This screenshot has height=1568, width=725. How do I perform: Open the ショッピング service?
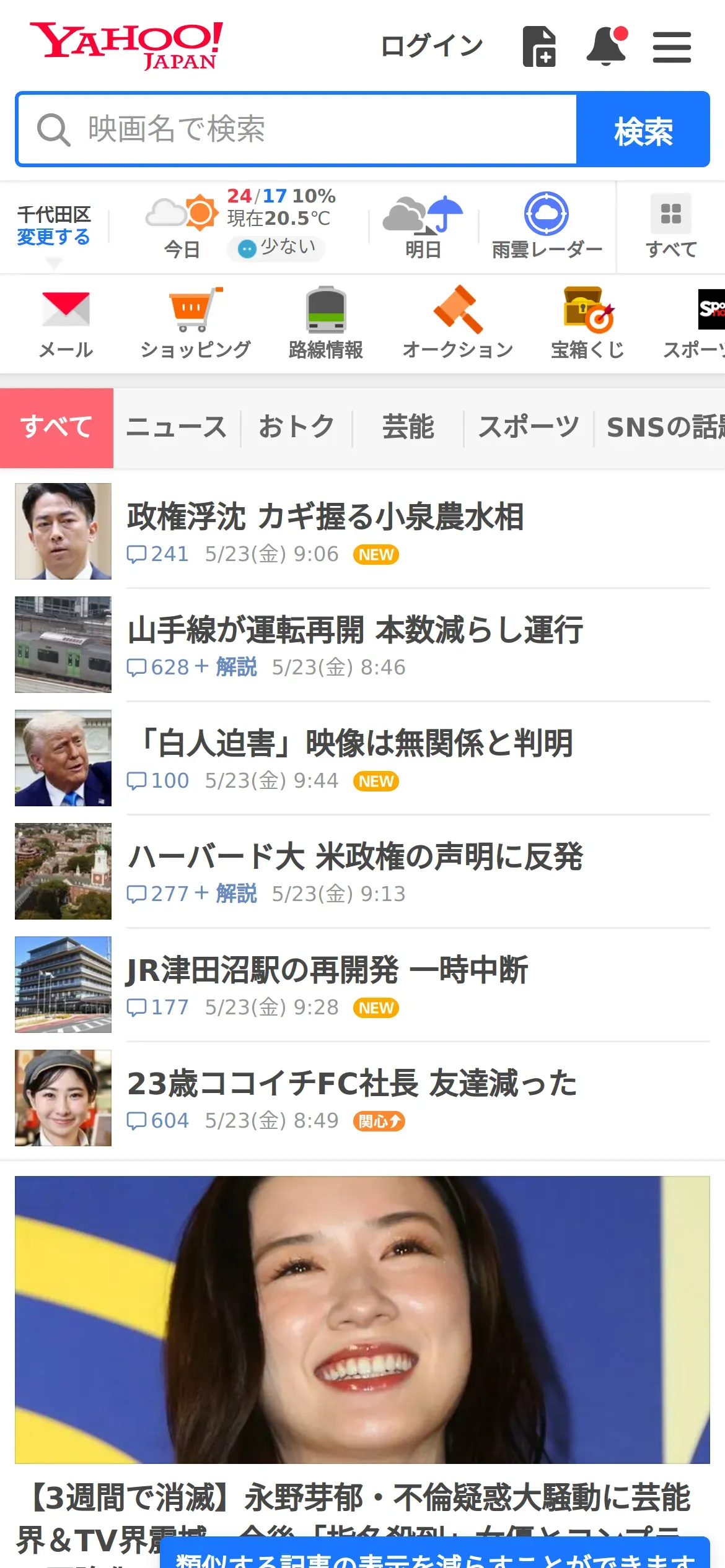(195, 323)
